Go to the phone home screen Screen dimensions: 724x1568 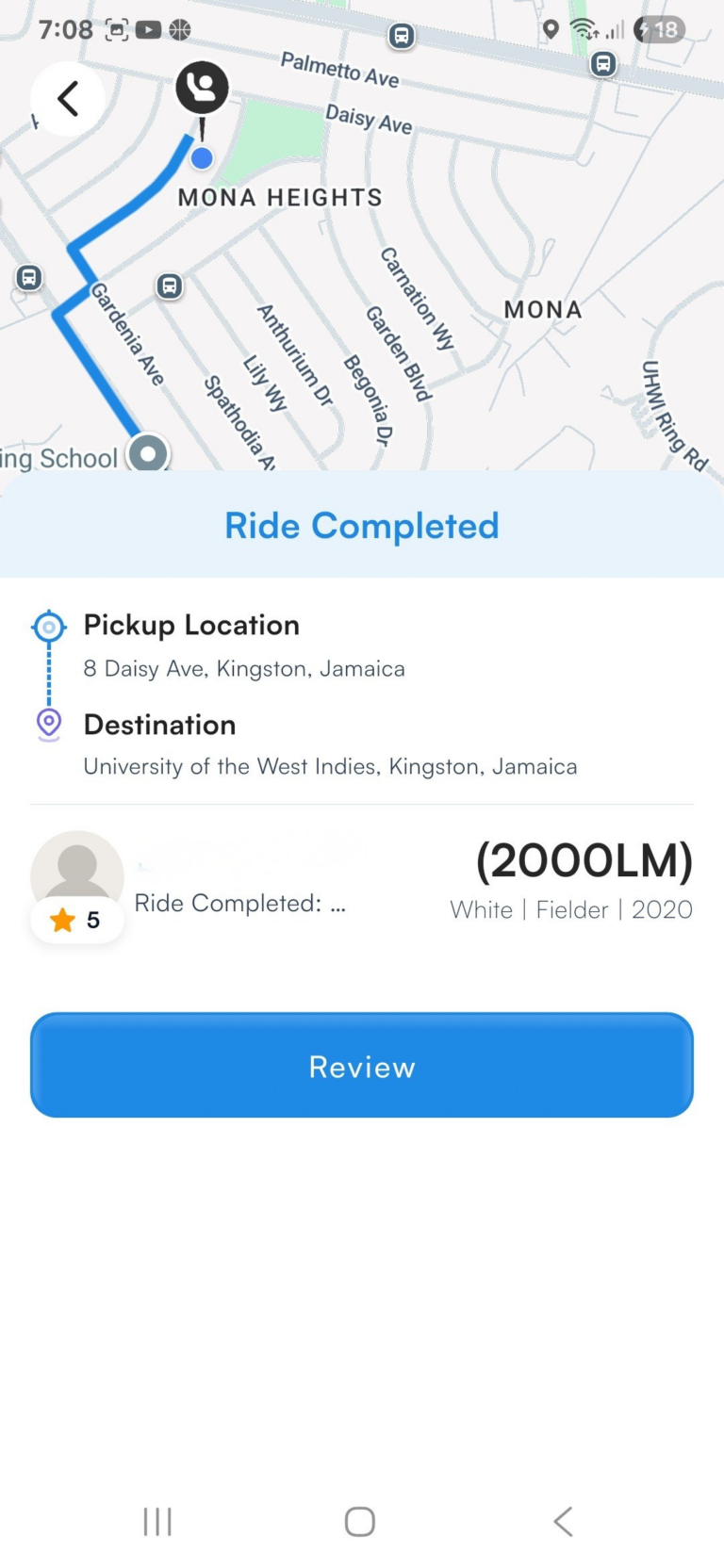[x=360, y=1521]
